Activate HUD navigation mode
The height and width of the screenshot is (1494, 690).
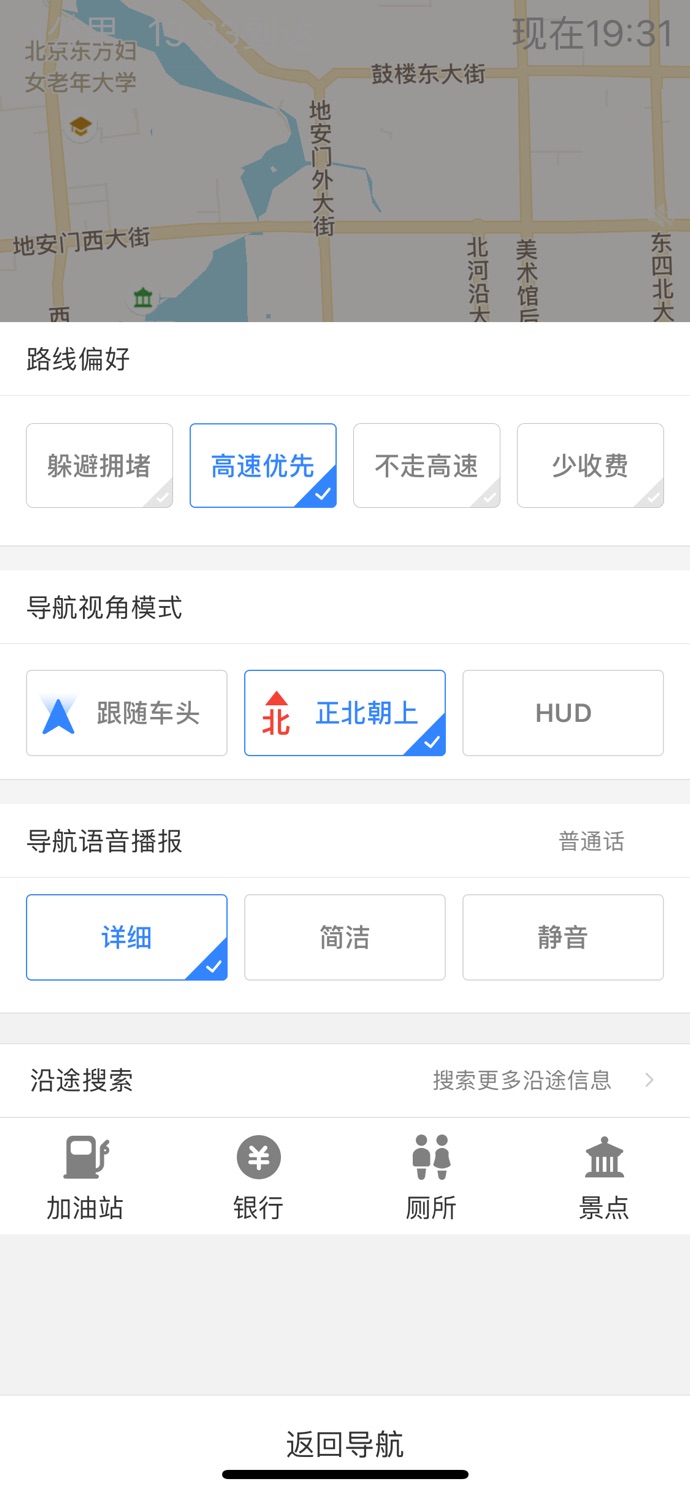click(x=563, y=713)
